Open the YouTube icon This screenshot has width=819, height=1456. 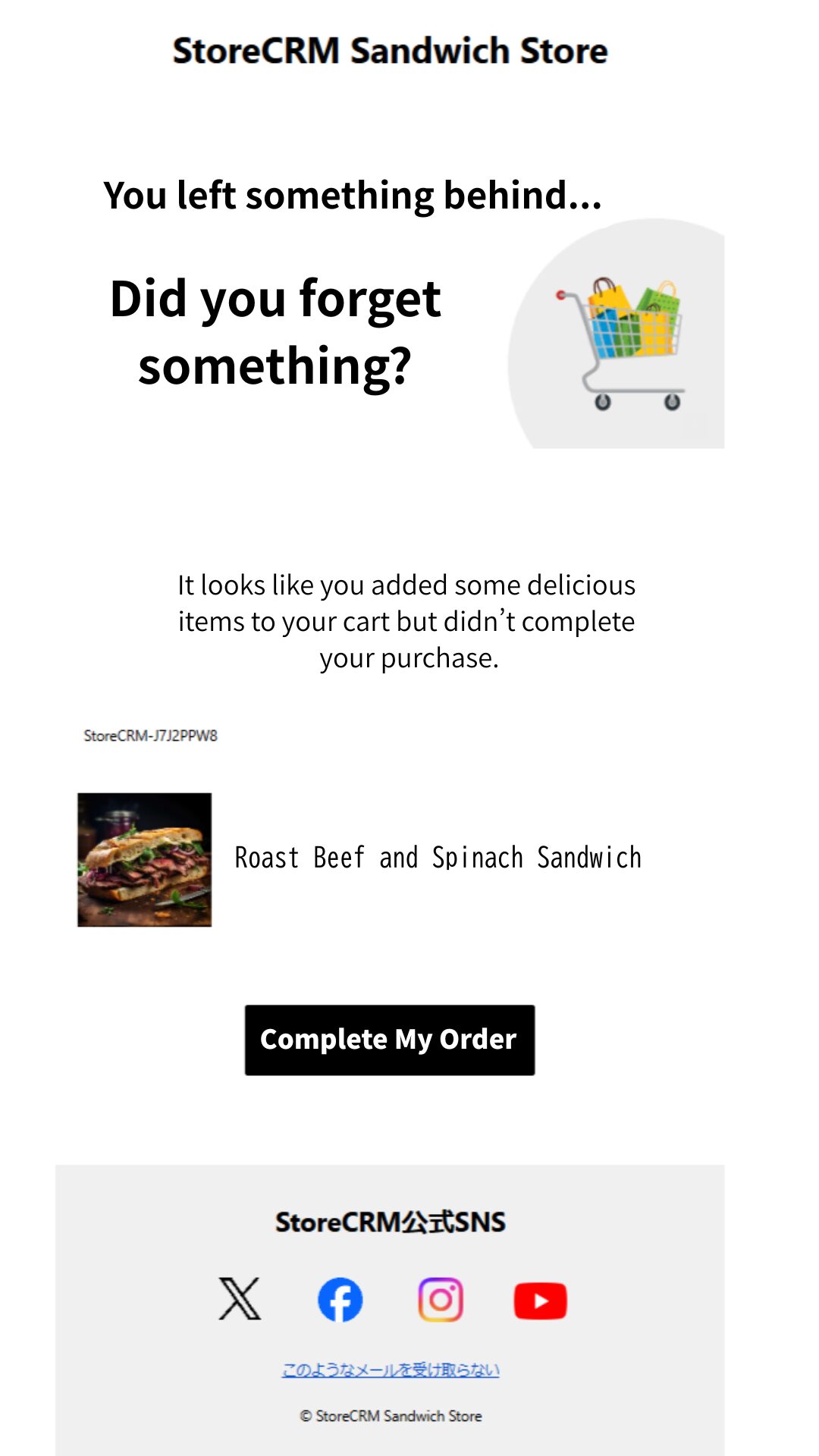pyautogui.click(x=541, y=1301)
